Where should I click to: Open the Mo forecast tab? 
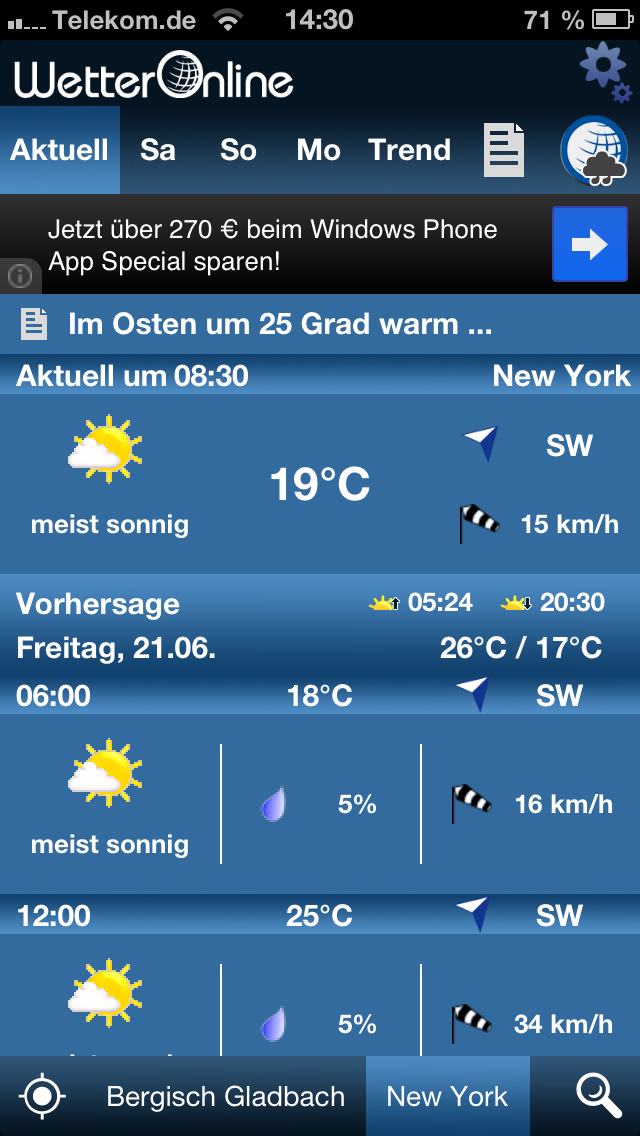click(318, 150)
